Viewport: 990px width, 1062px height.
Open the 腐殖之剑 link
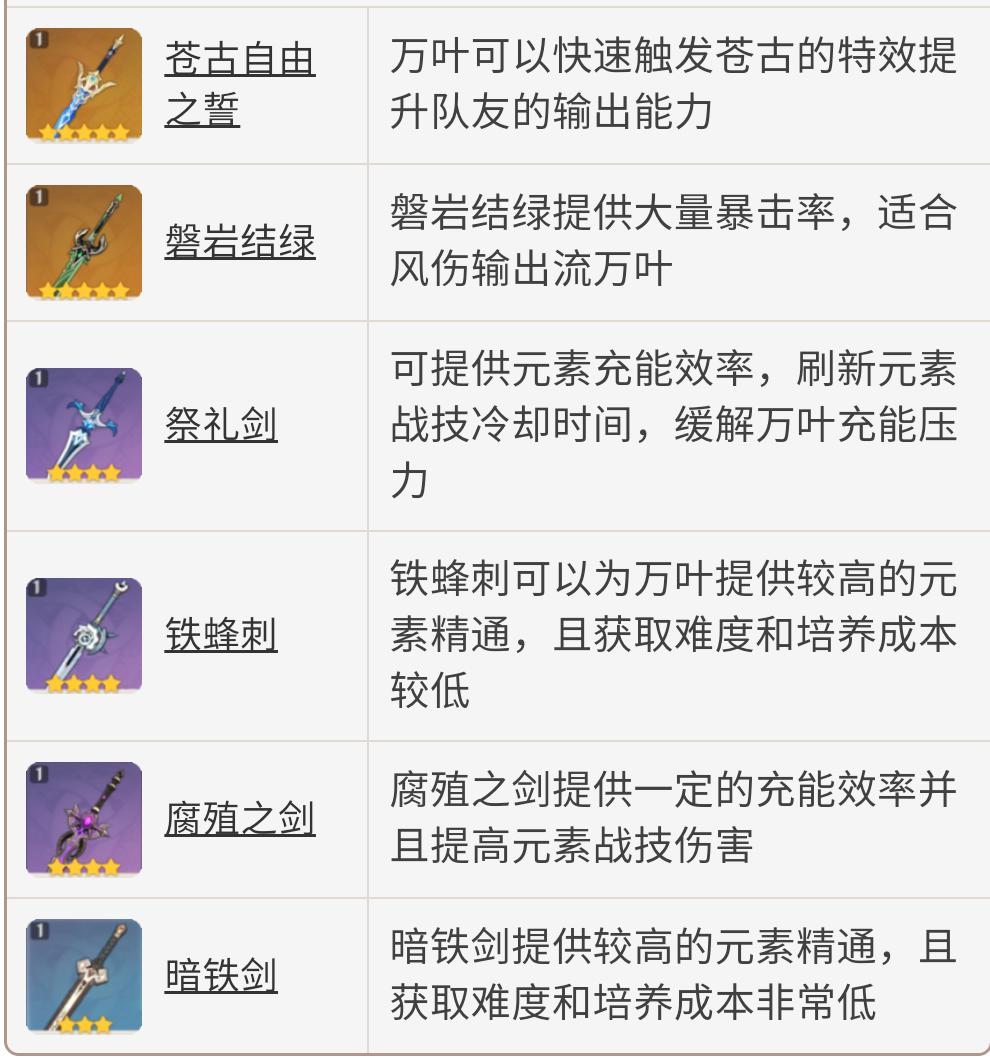pos(239,820)
